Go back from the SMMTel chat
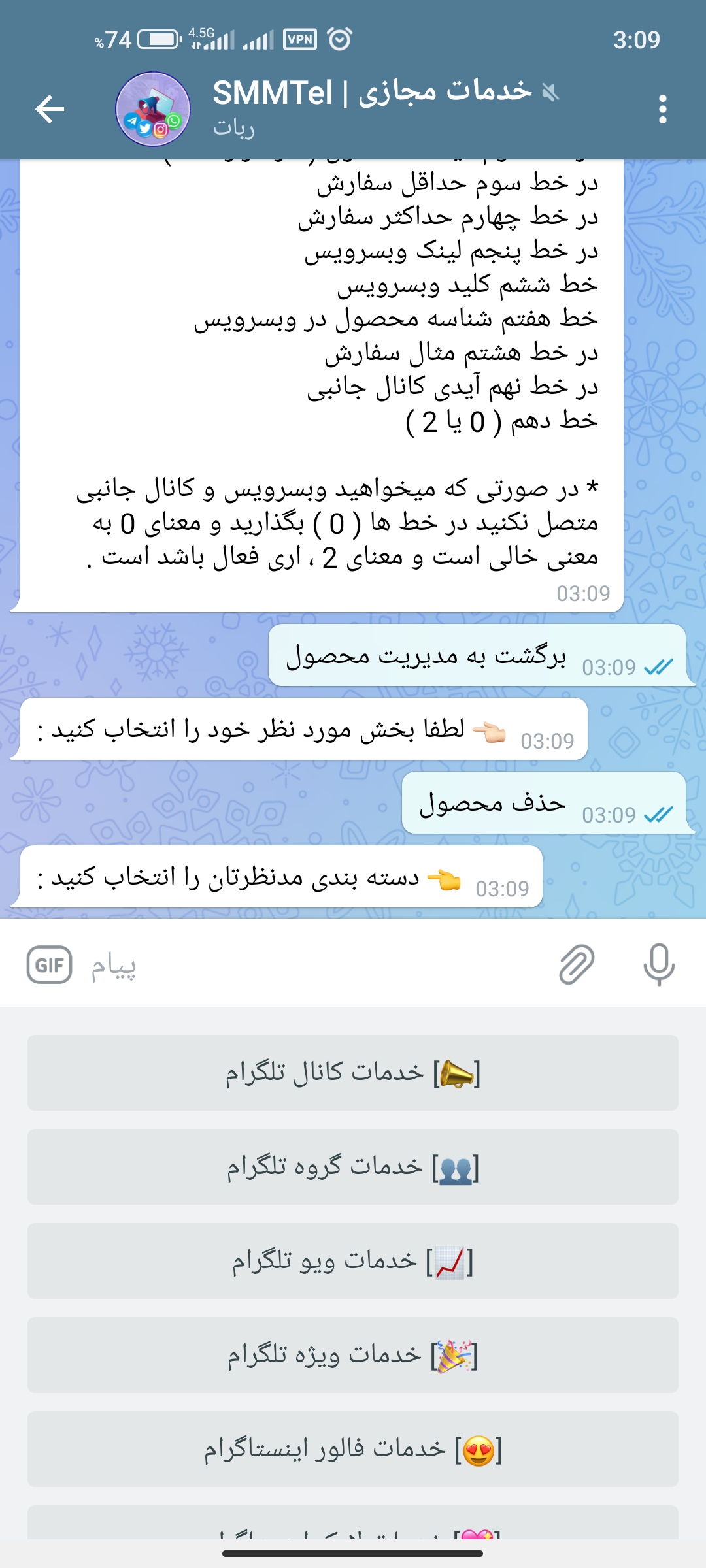 pyautogui.click(x=50, y=109)
